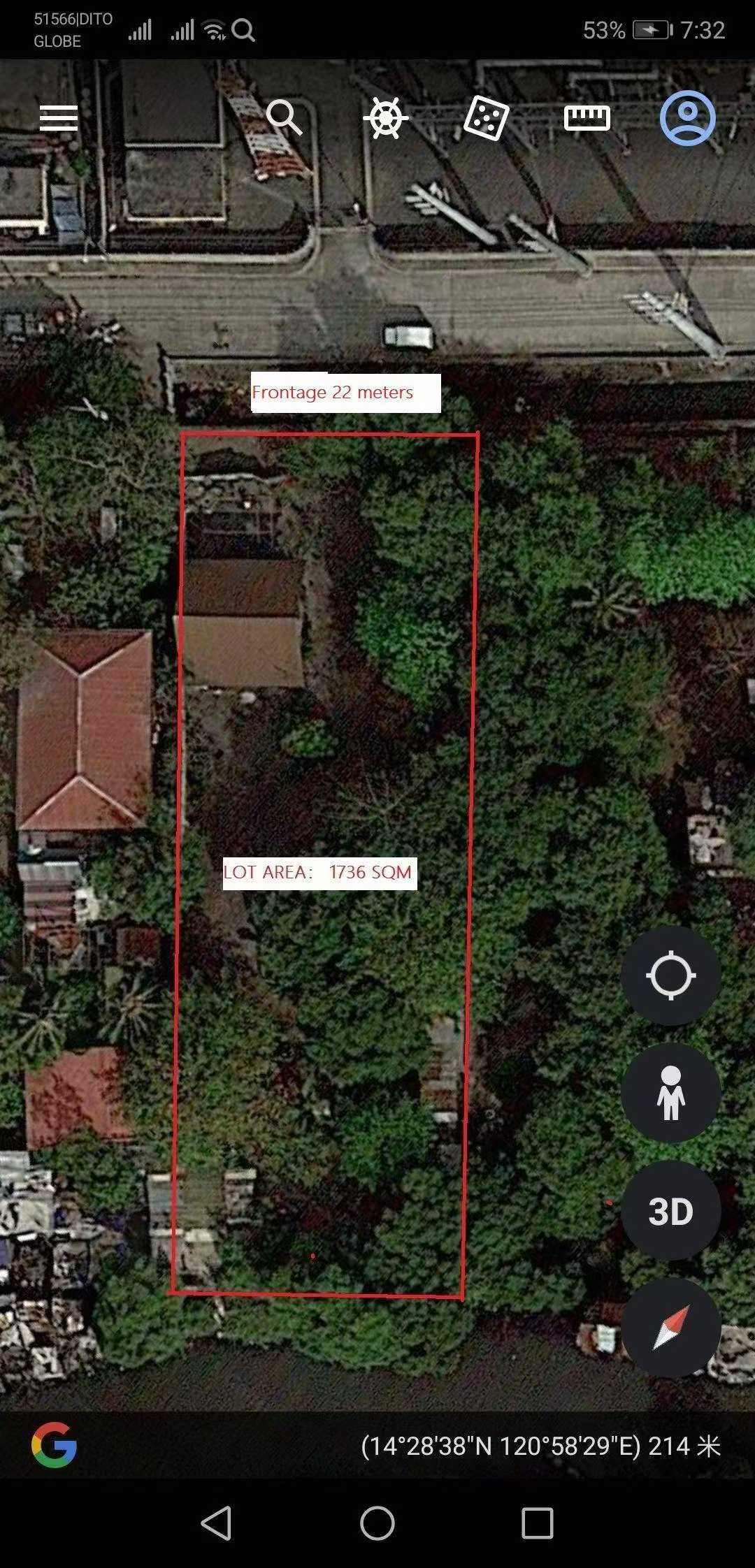Center map on my location
Image resolution: width=755 pixels, height=1568 pixels.
point(670,975)
